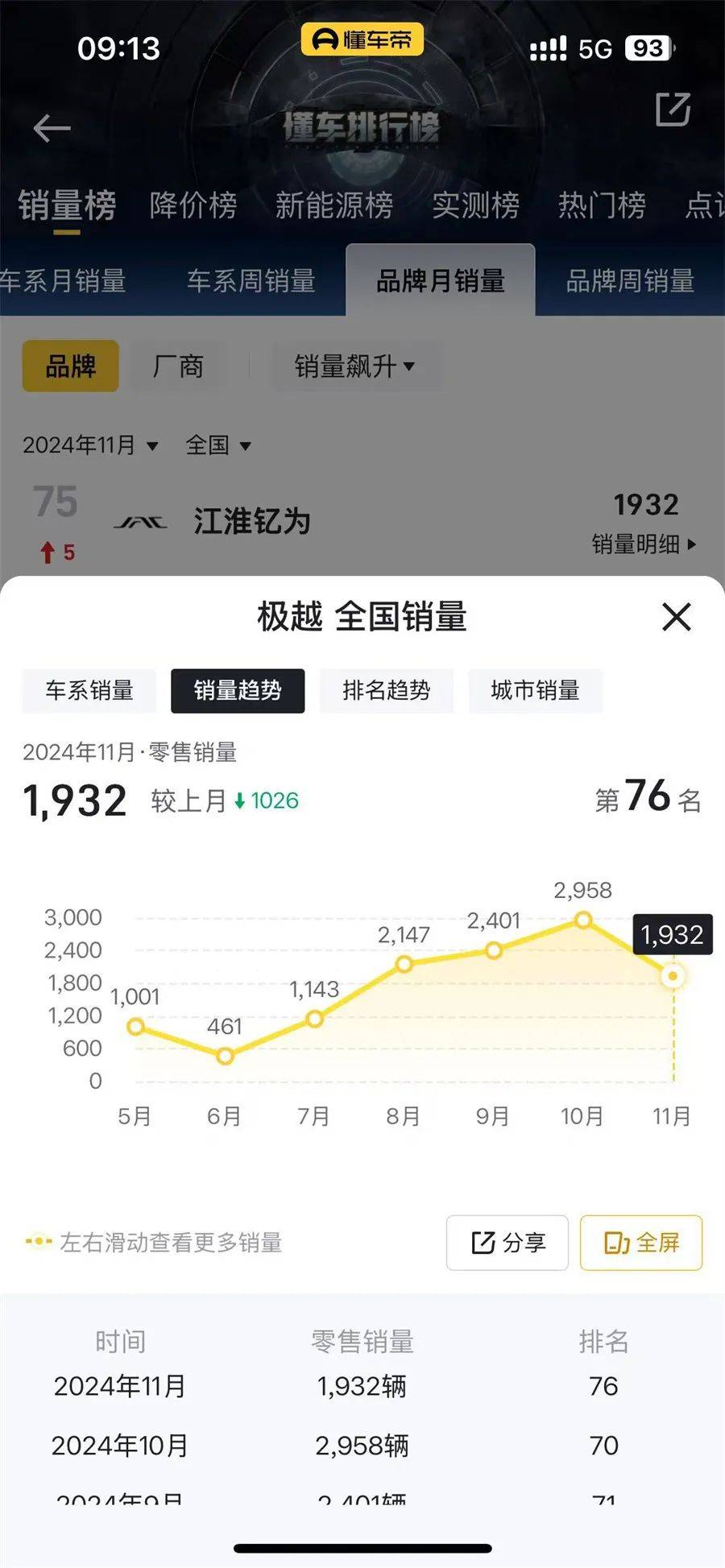Open the 2024年11月 month picker
This screenshot has width=725, height=1568.
(x=89, y=445)
